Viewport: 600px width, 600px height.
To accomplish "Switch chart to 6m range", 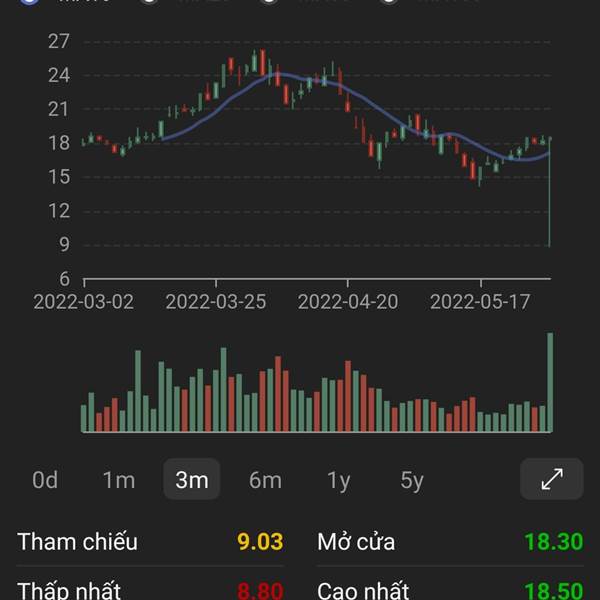I will point(265,480).
